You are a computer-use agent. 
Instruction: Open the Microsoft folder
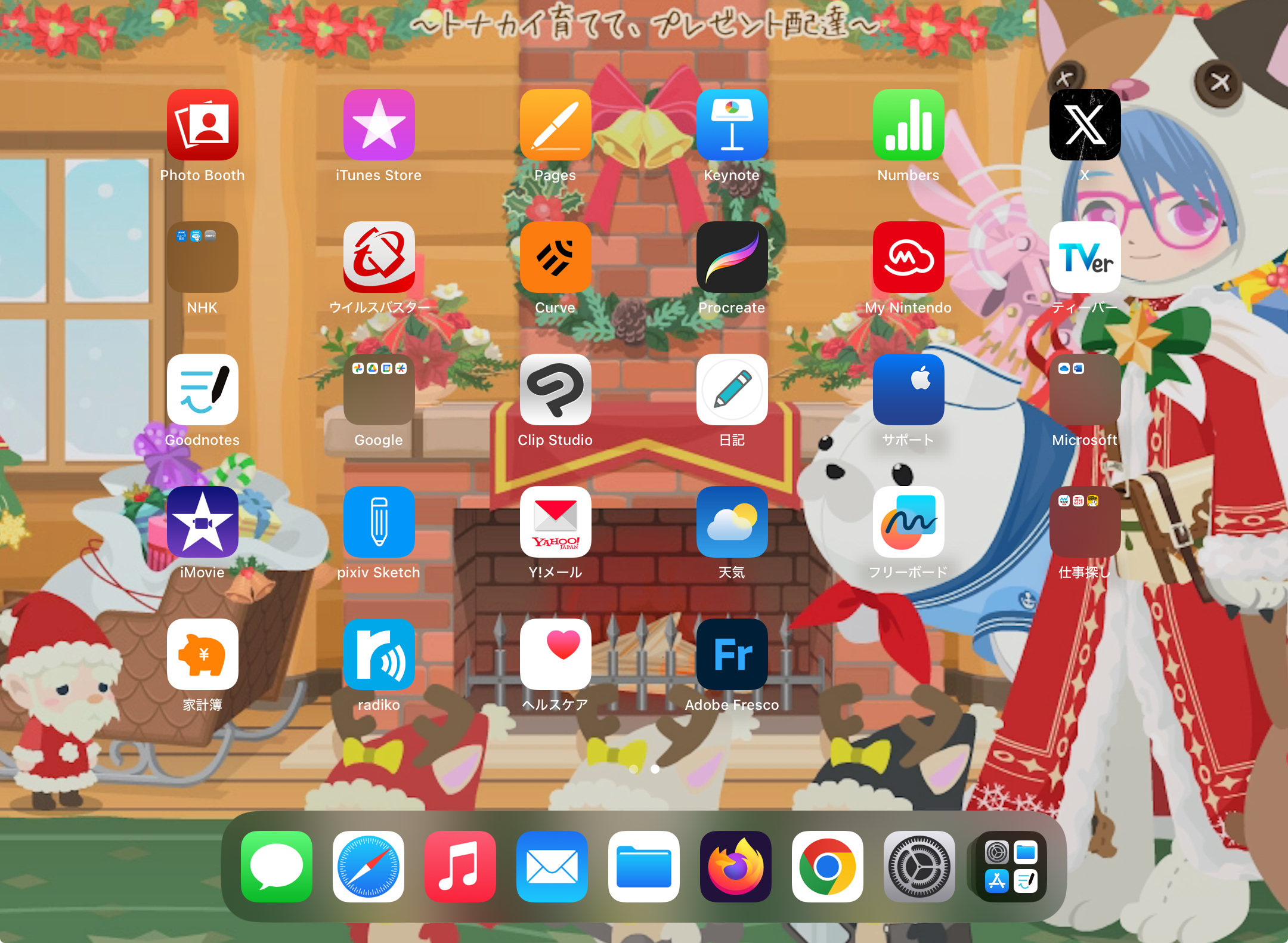coord(1085,389)
